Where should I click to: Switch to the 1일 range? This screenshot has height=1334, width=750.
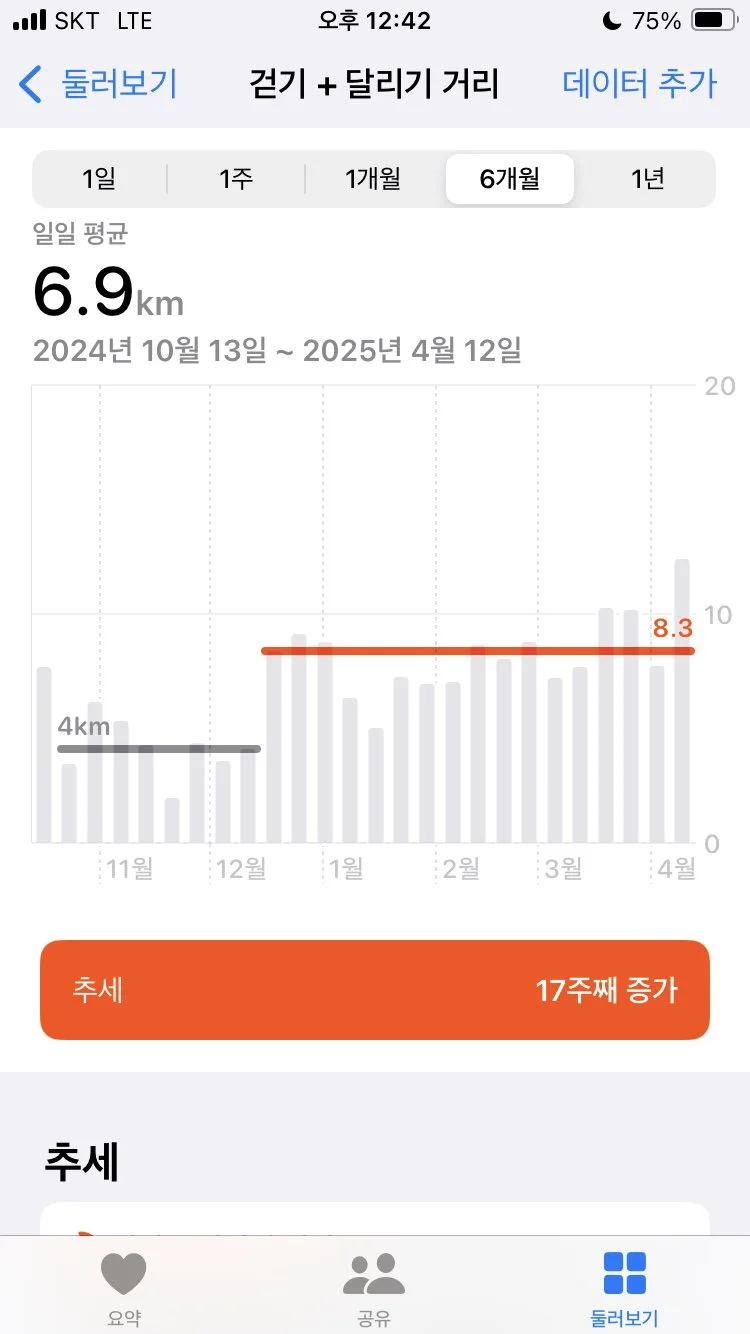coord(99,179)
